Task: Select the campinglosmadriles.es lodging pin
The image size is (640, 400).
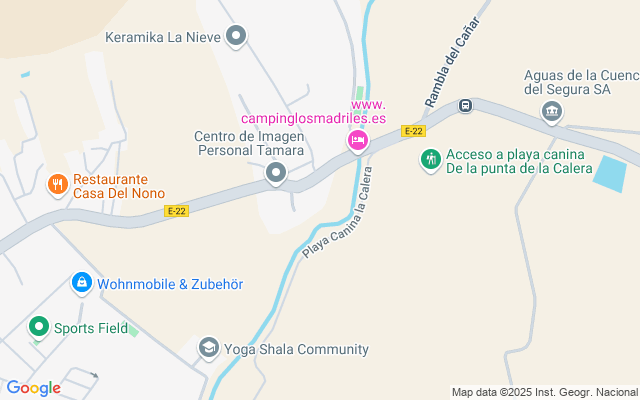Action: [356, 143]
